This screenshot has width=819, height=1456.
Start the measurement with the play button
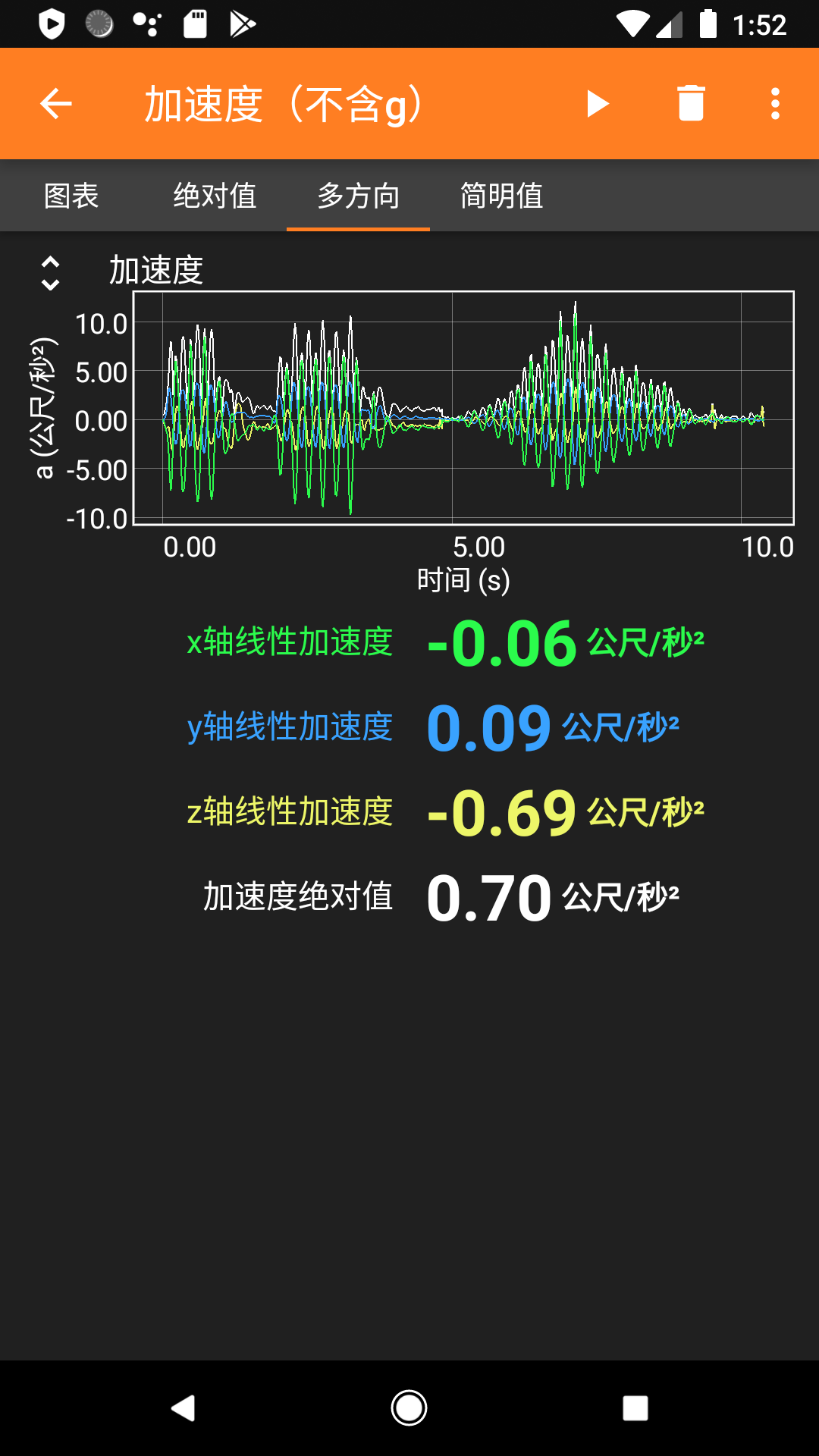[598, 104]
